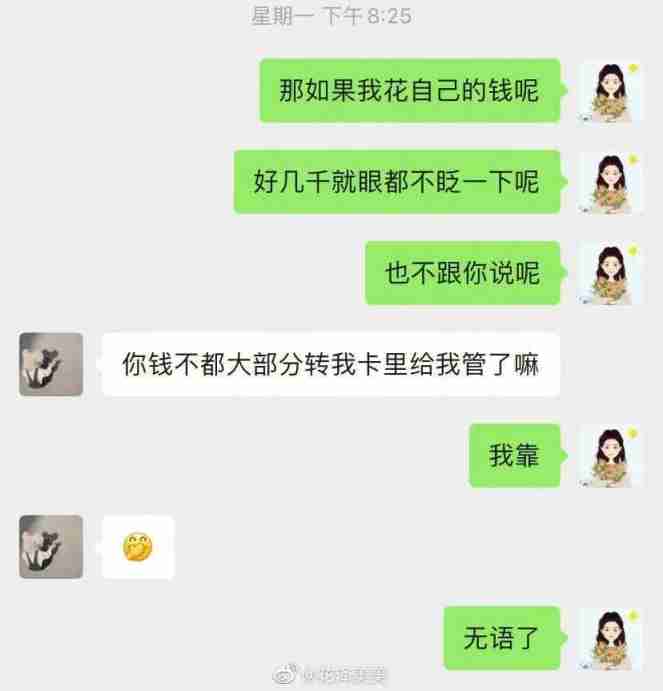Tap the avatar next to 好几千就眼都不眨一下呢
Viewport: 663px width, 691px height.
tap(612, 182)
